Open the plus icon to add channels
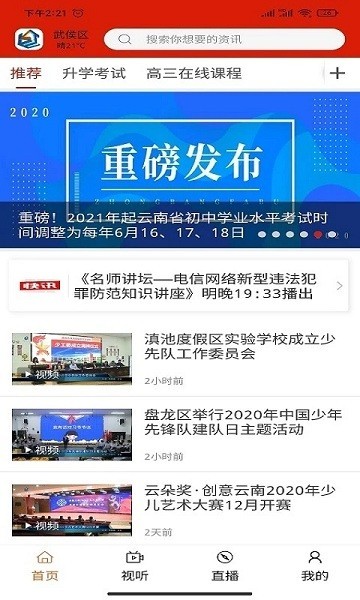Image resolution: width=360 pixels, height=600 pixels. 337,73
